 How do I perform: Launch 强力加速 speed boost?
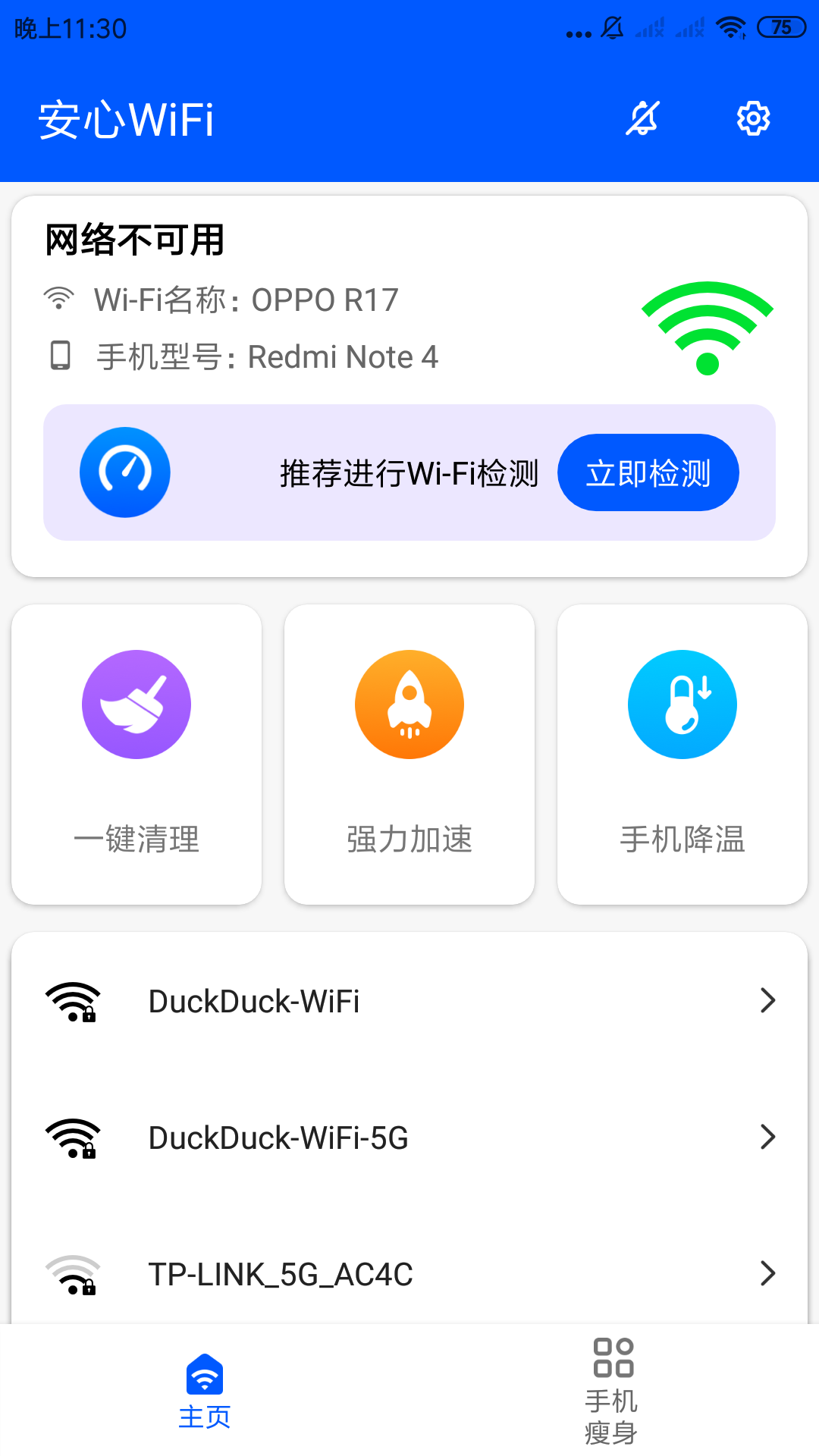[x=409, y=754]
